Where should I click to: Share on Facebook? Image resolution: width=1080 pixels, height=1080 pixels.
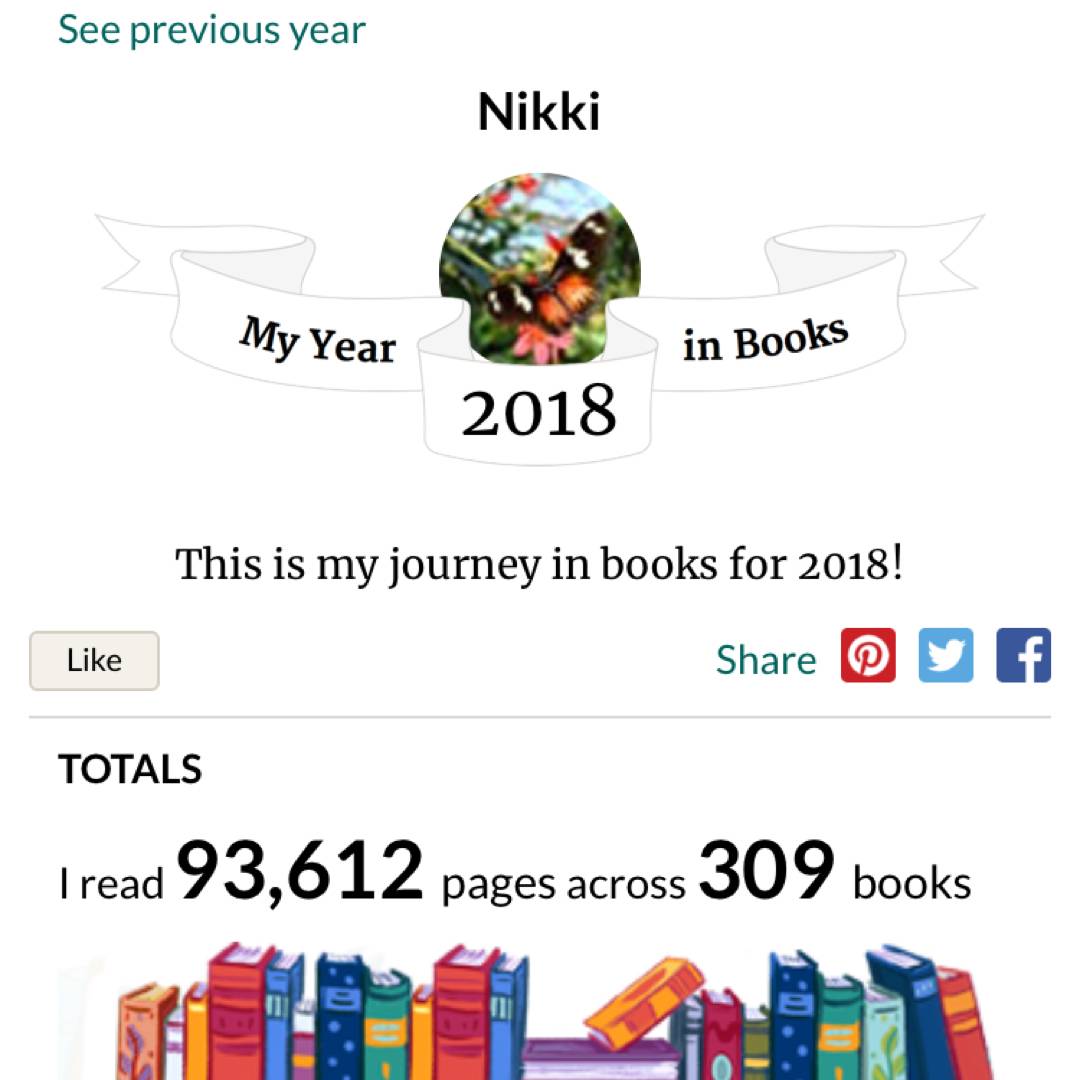(1023, 656)
